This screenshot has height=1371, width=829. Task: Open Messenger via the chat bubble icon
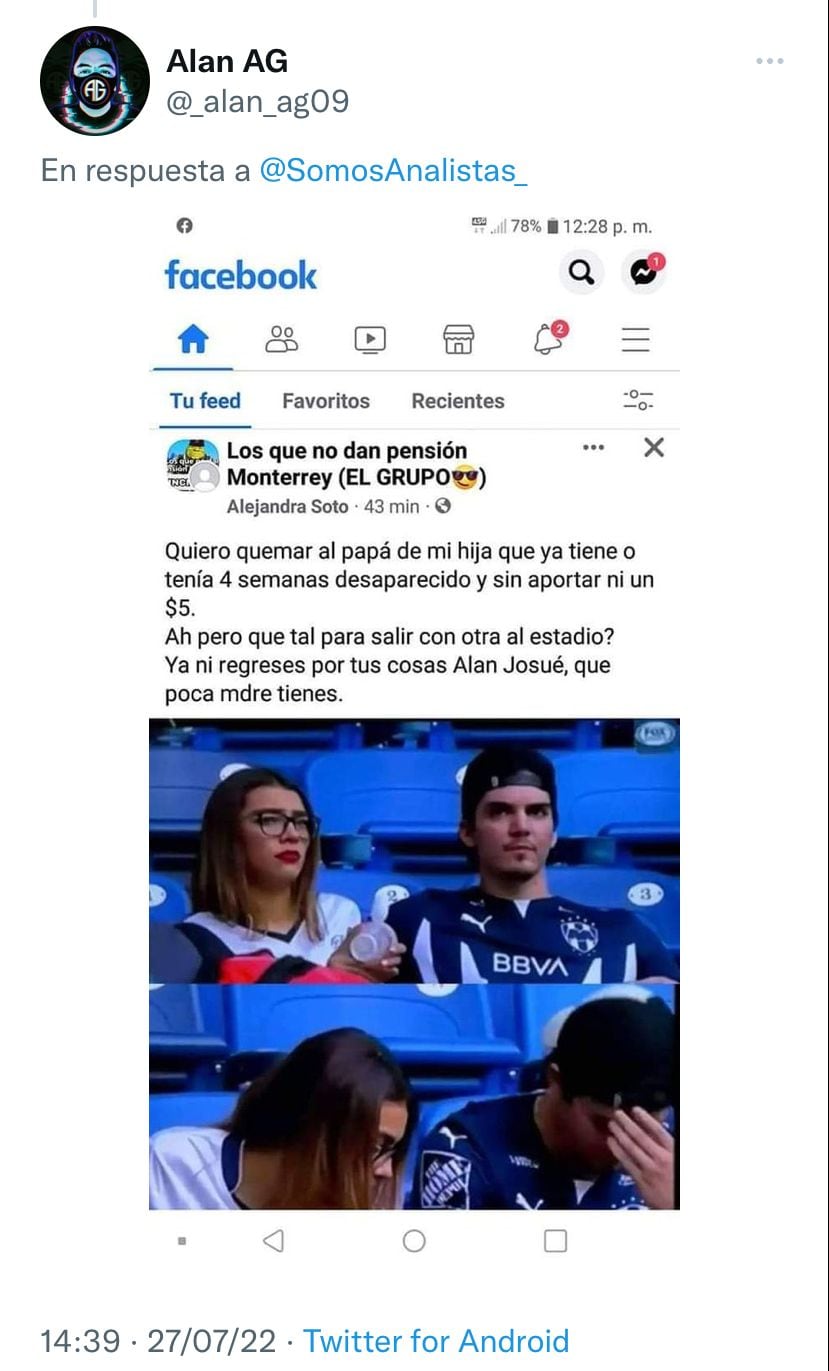[643, 270]
